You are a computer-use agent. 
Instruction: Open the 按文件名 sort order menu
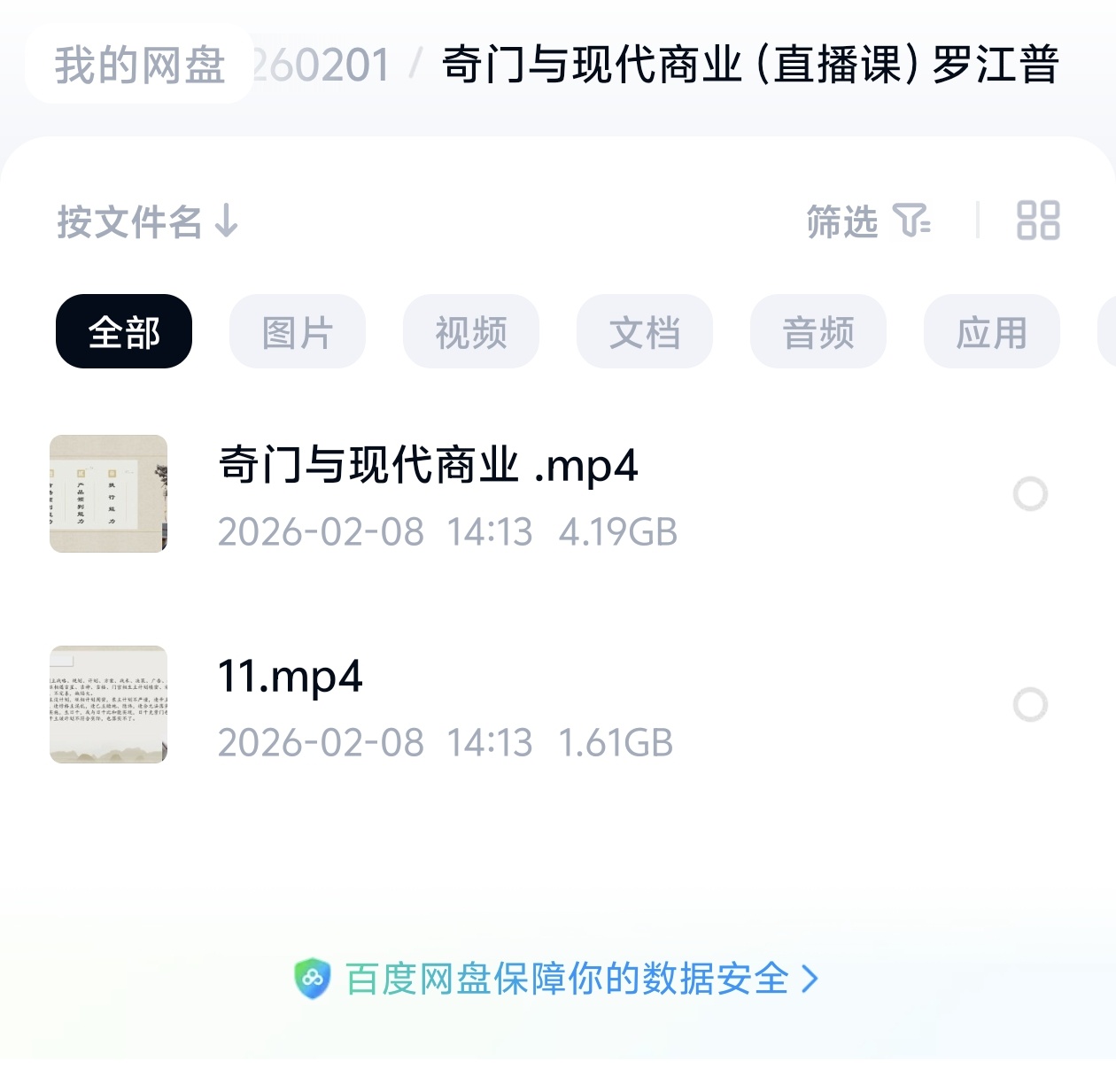148,221
